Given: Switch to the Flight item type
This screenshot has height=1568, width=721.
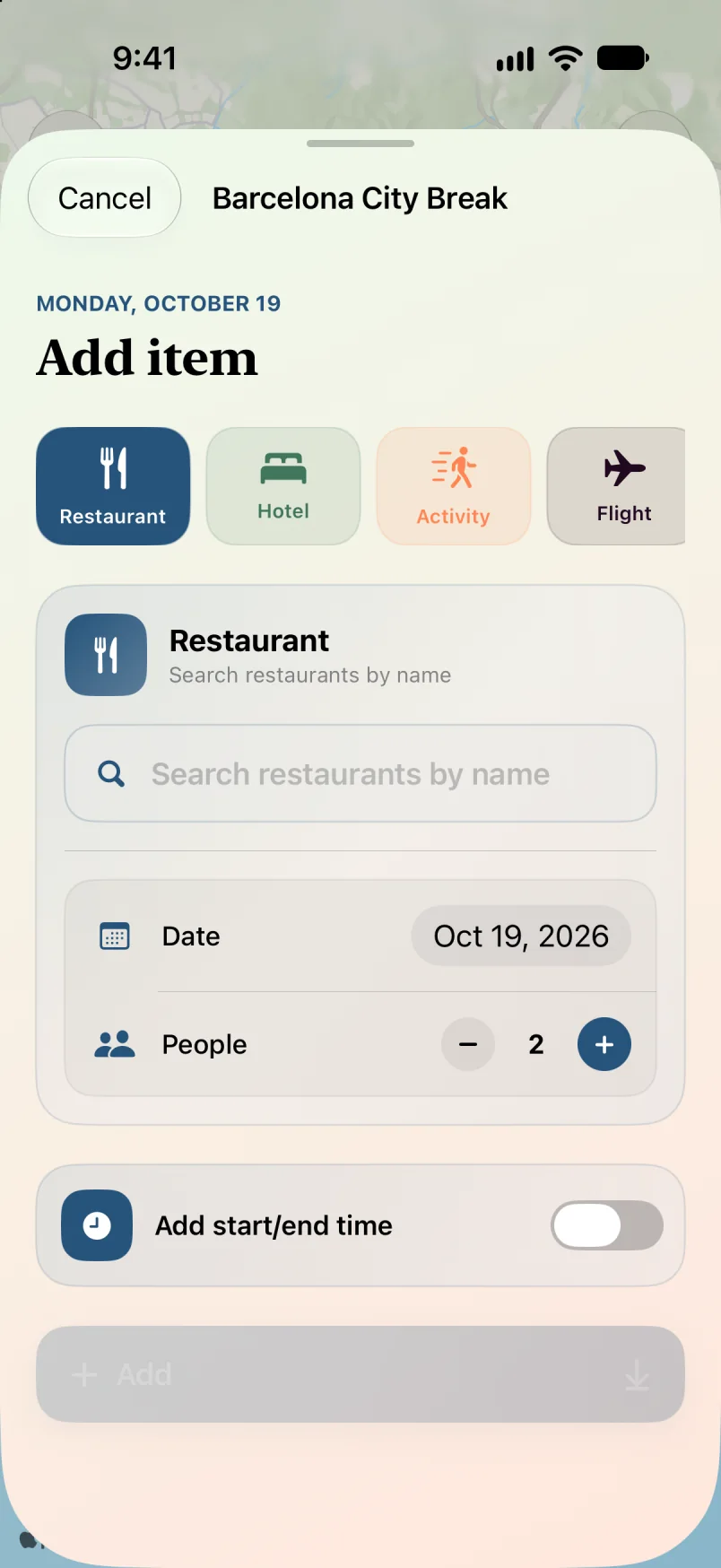Looking at the screenshot, I should 617,486.
